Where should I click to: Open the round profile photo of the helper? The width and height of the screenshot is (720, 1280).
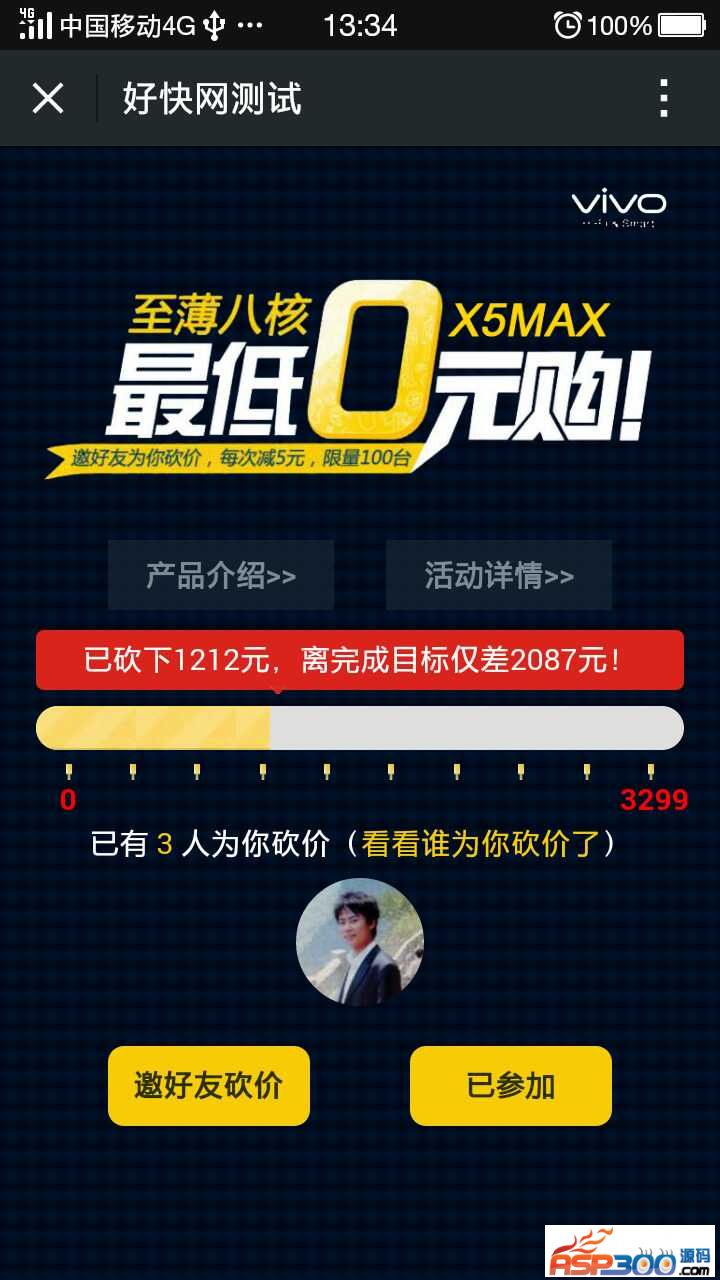coord(360,942)
